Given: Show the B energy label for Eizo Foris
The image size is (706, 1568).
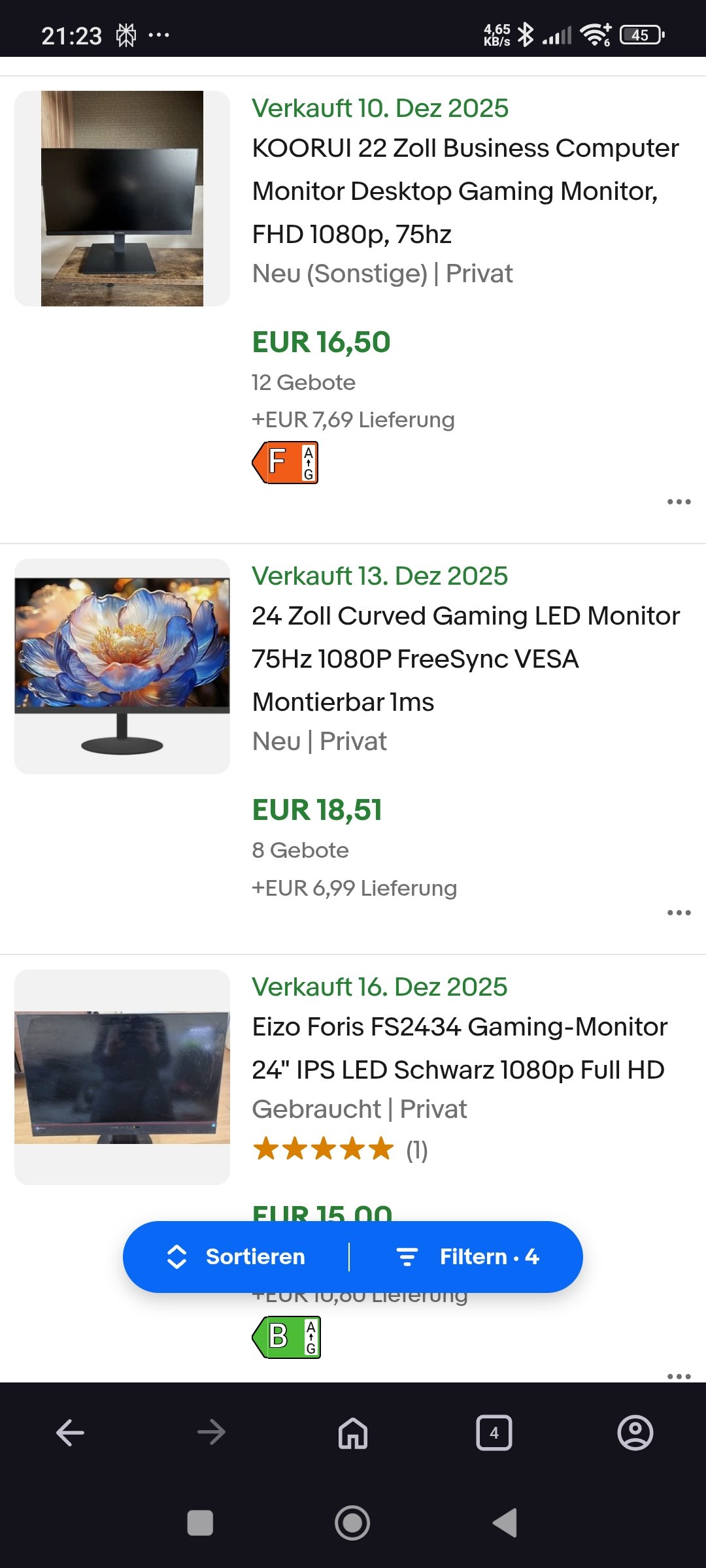Looking at the screenshot, I should click(287, 1337).
